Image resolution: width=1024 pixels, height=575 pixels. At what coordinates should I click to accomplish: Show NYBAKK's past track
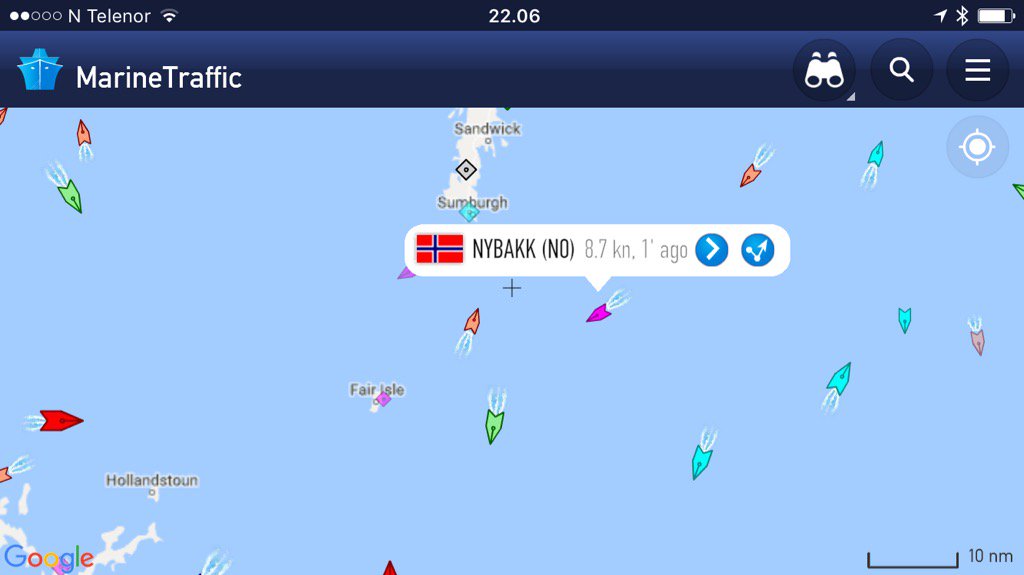(758, 249)
